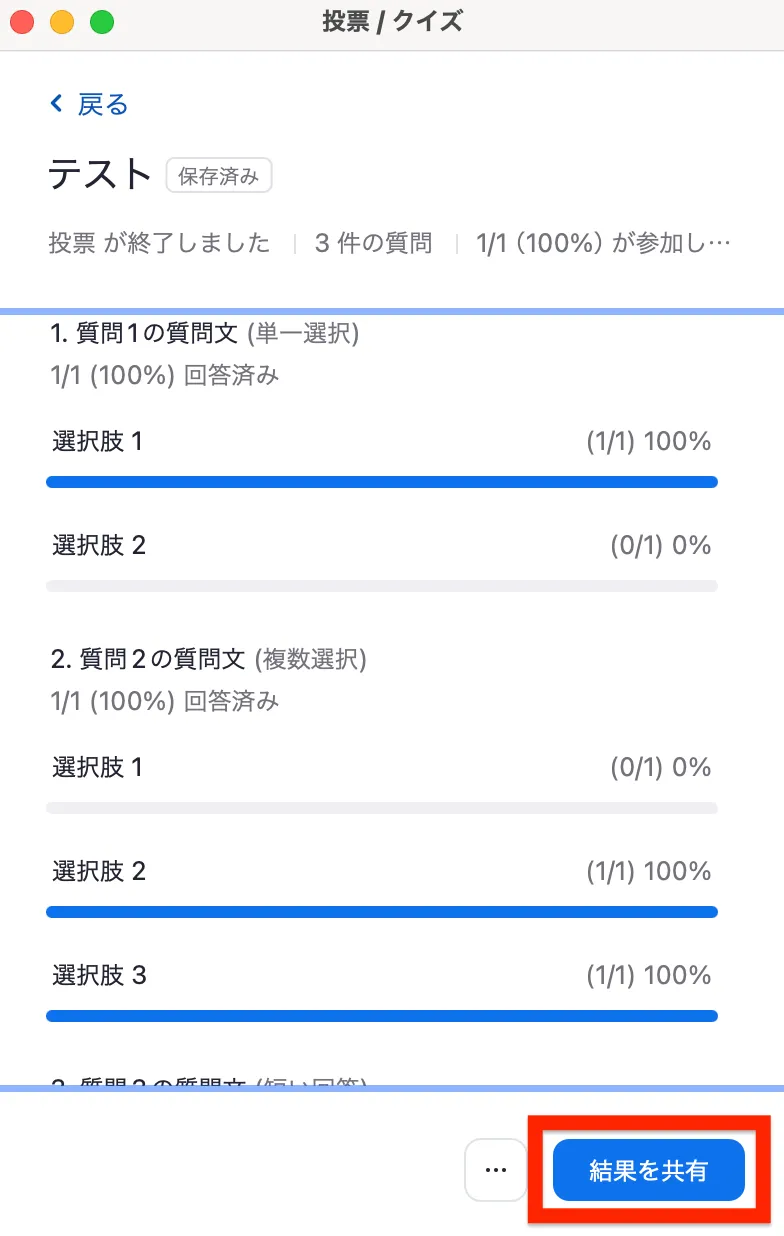784x1236 pixels.
Task: Click the back chevron icon
Action: tap(55, 103)
